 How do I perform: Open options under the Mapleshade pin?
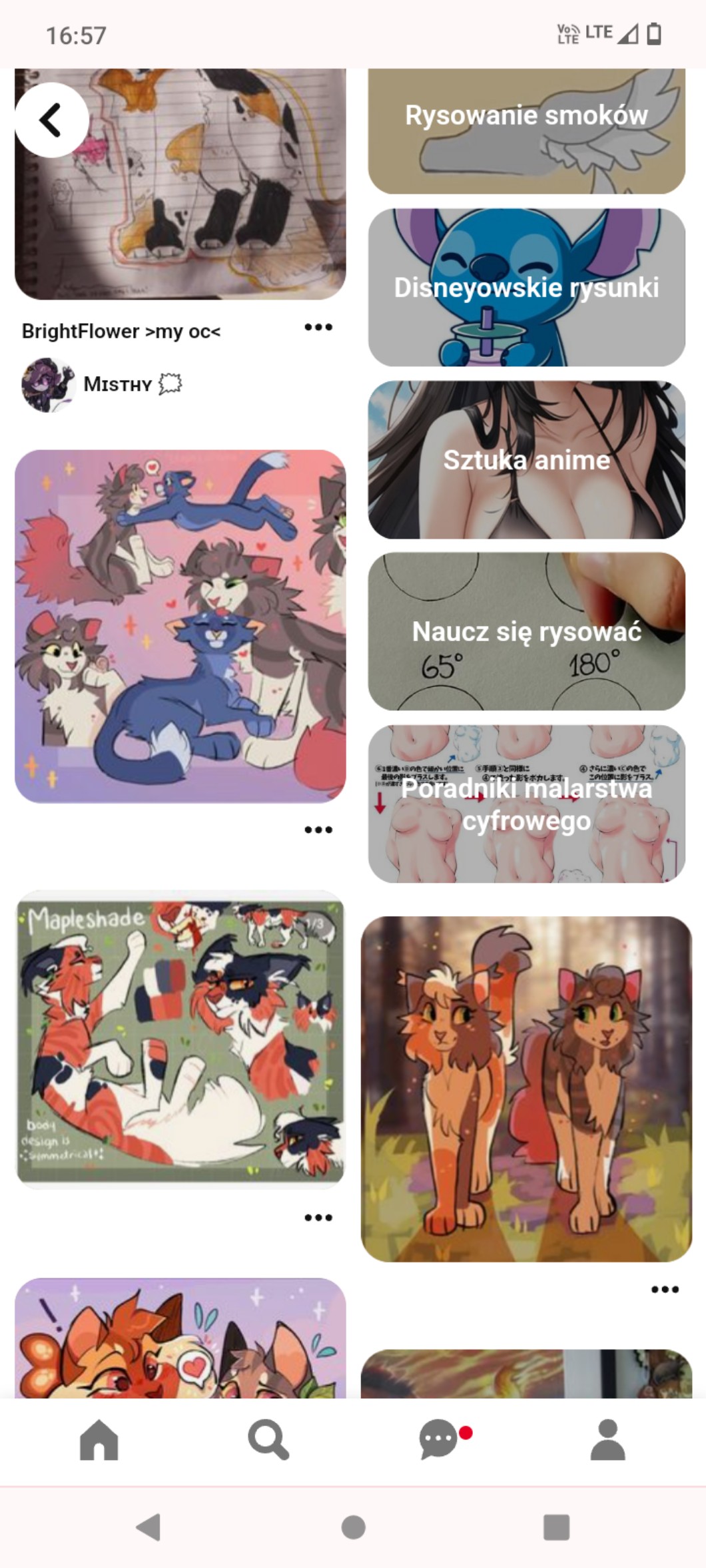click(x=318, y=1218)
